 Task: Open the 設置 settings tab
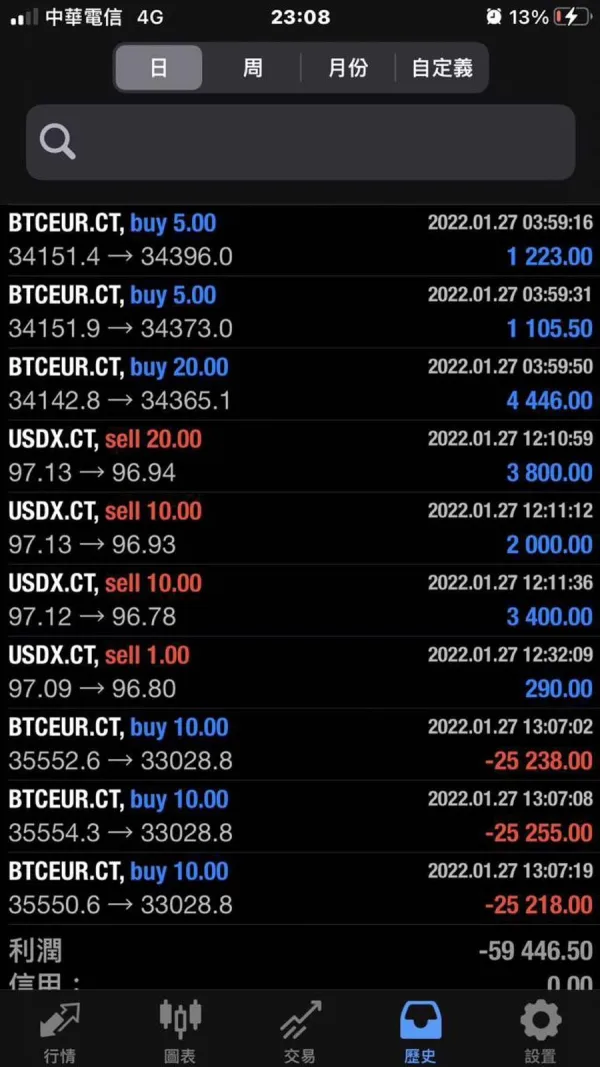540,1030
